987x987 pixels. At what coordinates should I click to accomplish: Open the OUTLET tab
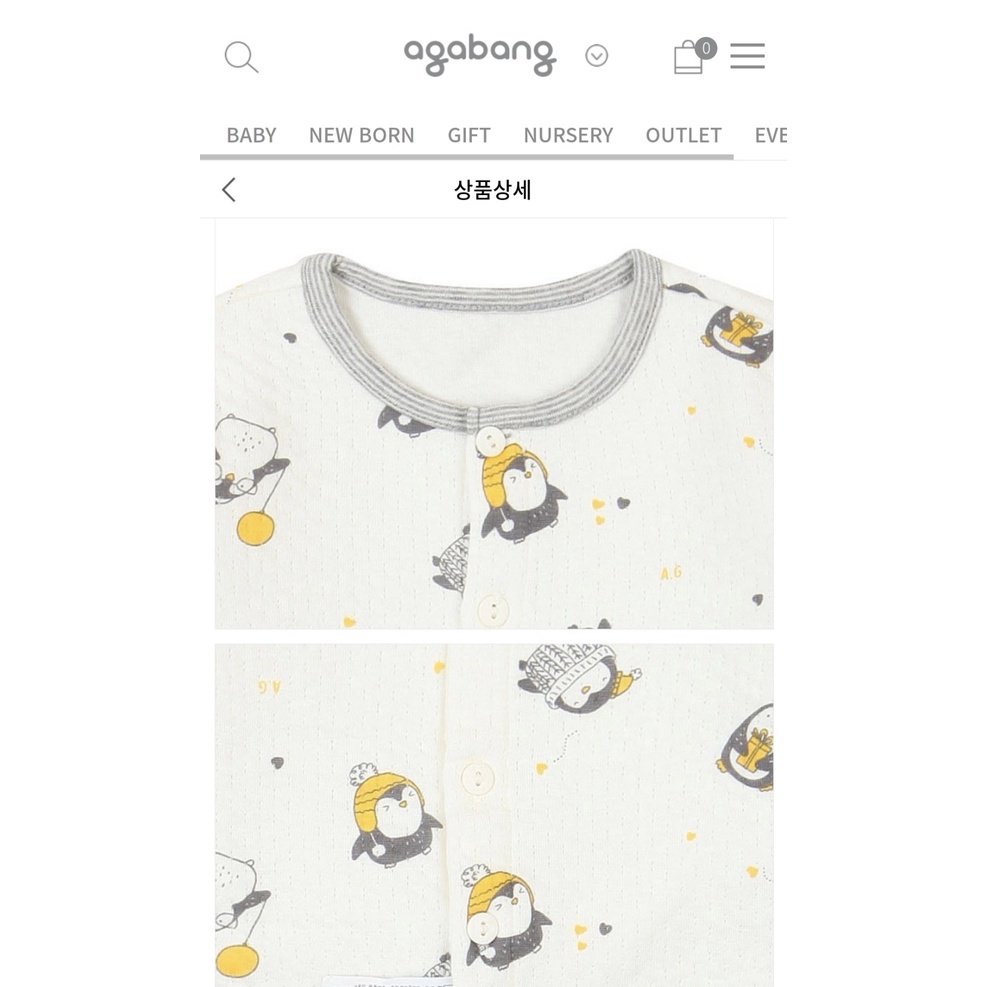coord(683,135)
